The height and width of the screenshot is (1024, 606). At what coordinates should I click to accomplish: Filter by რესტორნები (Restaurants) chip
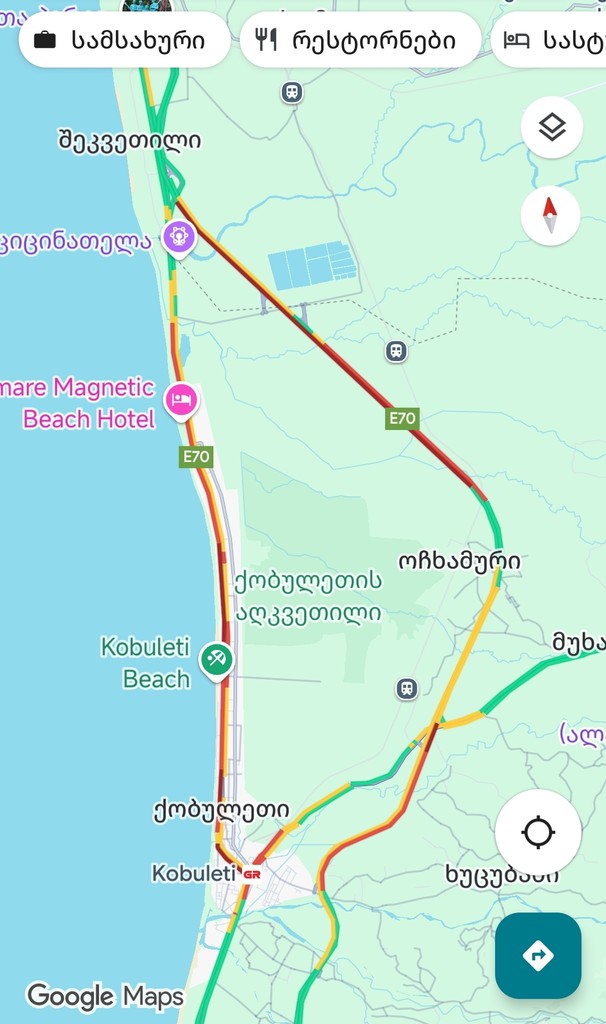coord(360,40)
